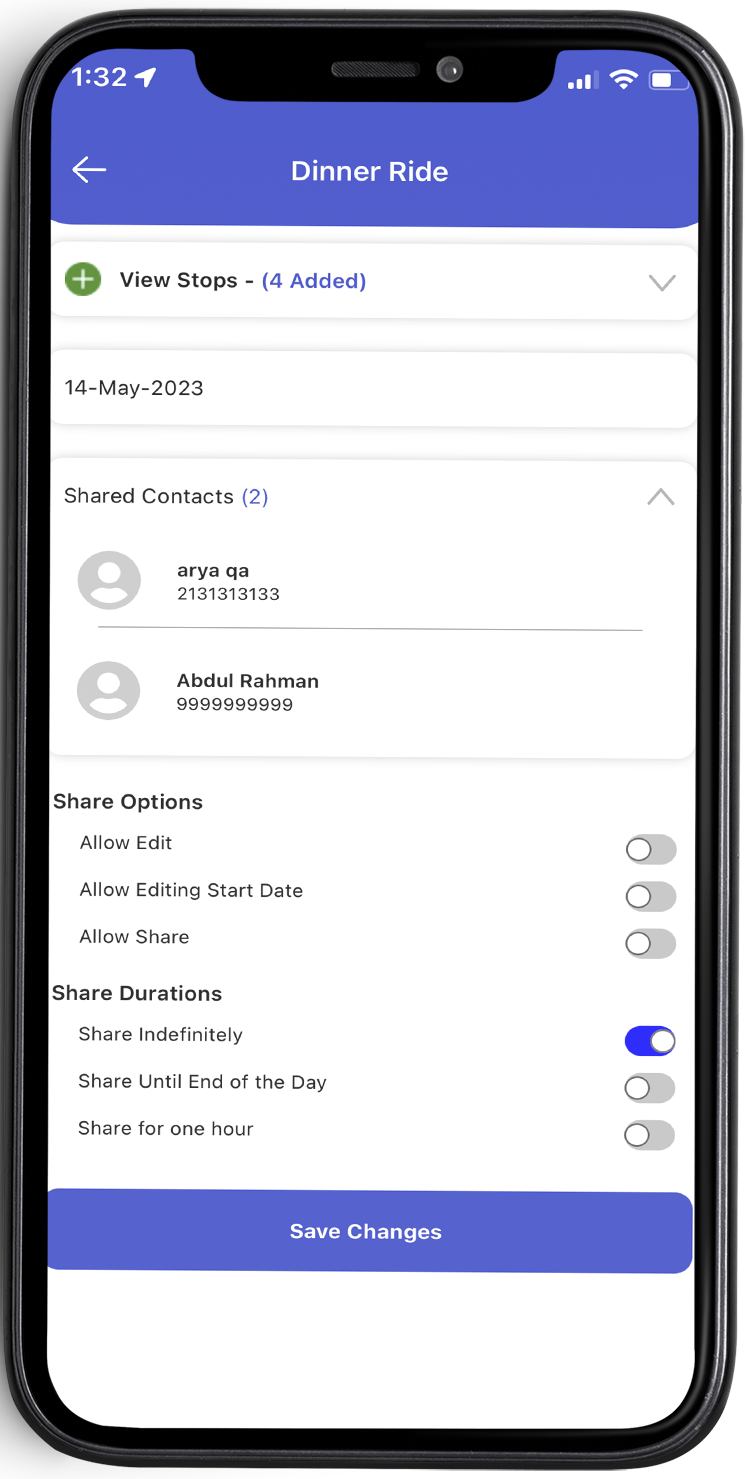Disable Share Indefinitely
The image size is (745, 1479).
click(650, 1041)
